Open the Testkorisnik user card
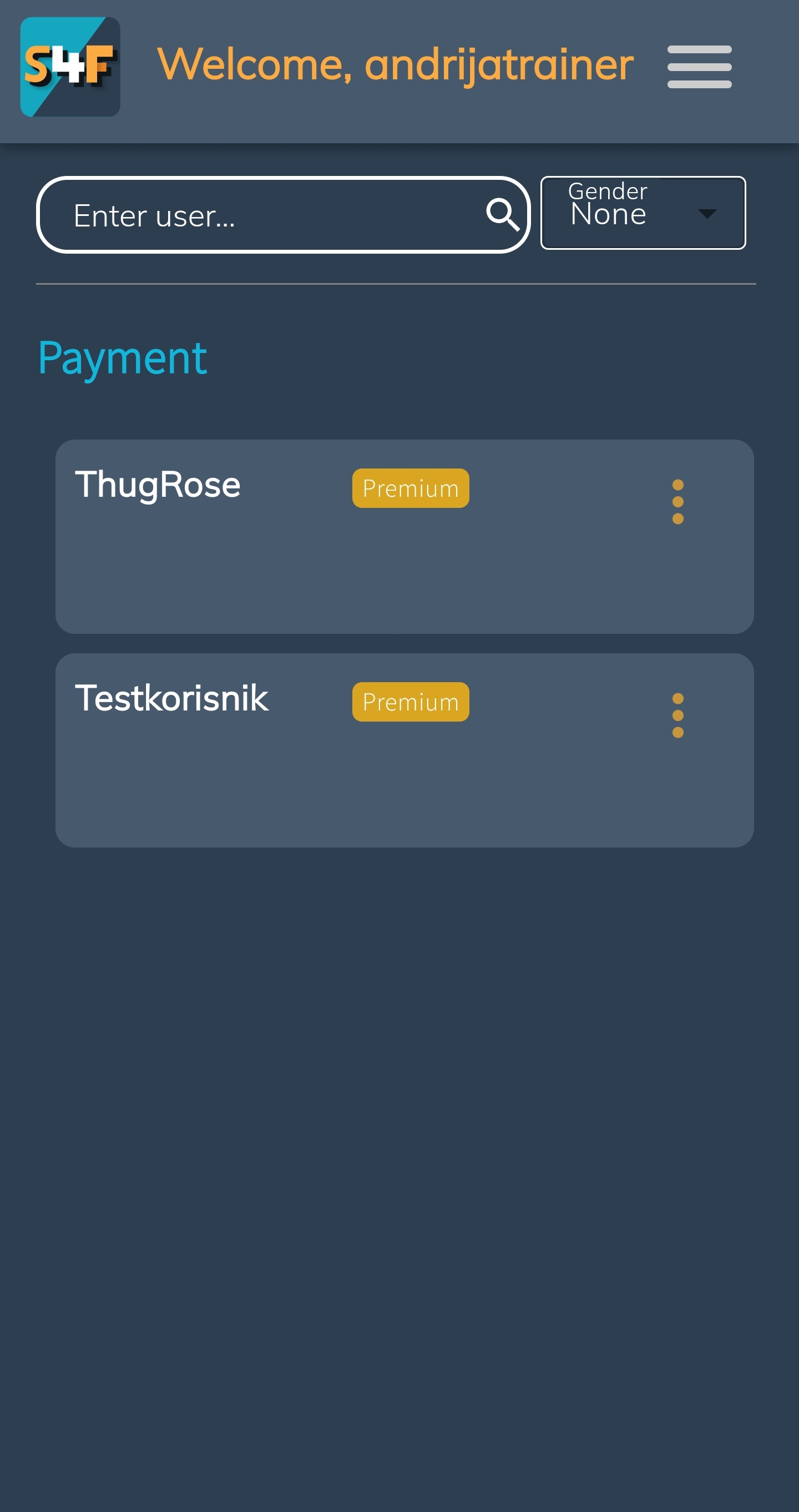799x1512 pixels. click(x=404, y=750)
